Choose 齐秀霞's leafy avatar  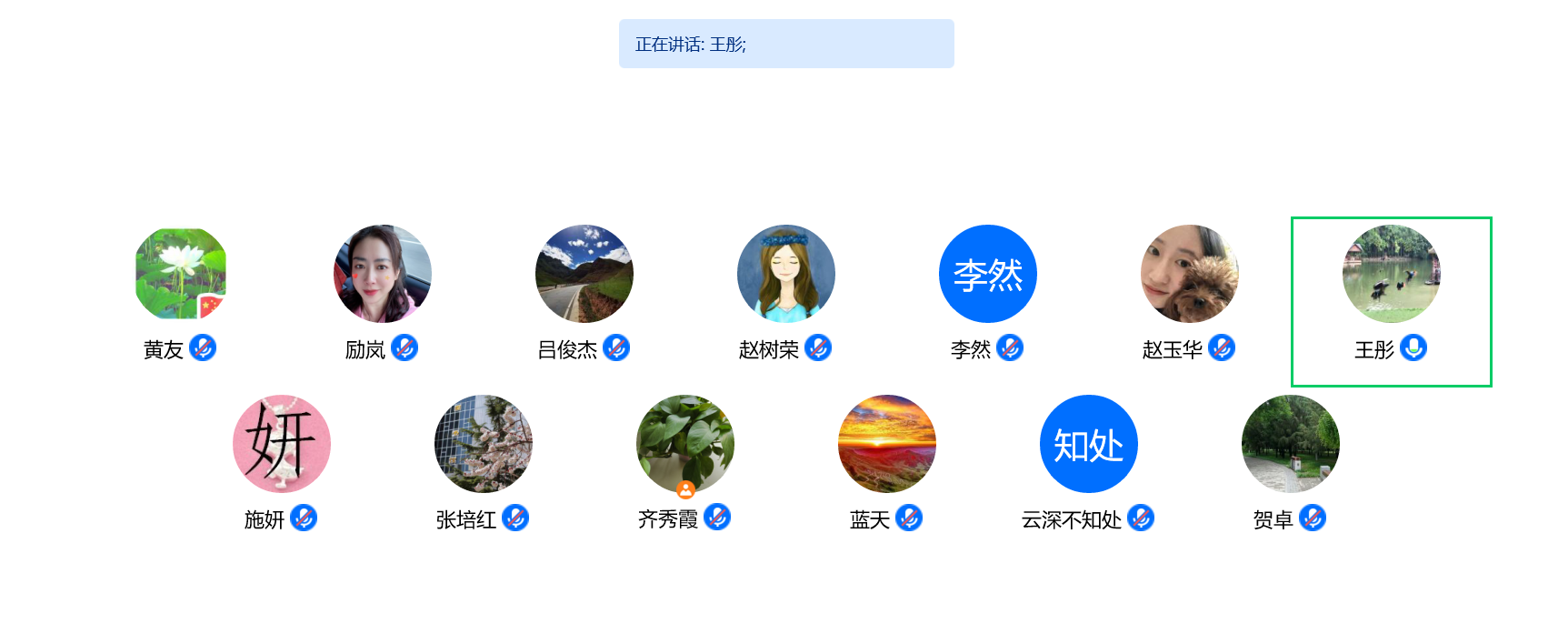click(685, 444)
